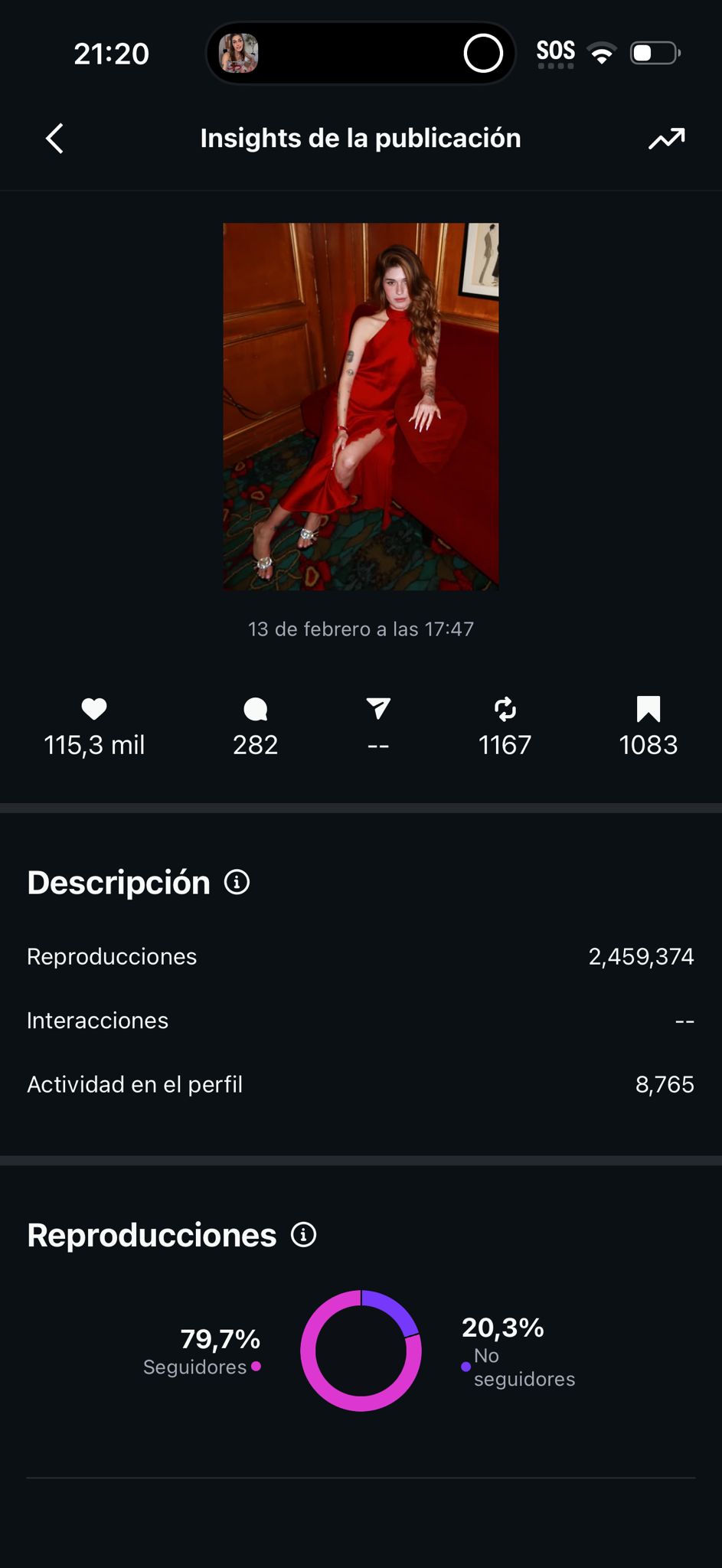The width and height of the screenshot is (722, 1568).
Task: Open comments via the speech bubble icon
Action: tap(255, 709)
